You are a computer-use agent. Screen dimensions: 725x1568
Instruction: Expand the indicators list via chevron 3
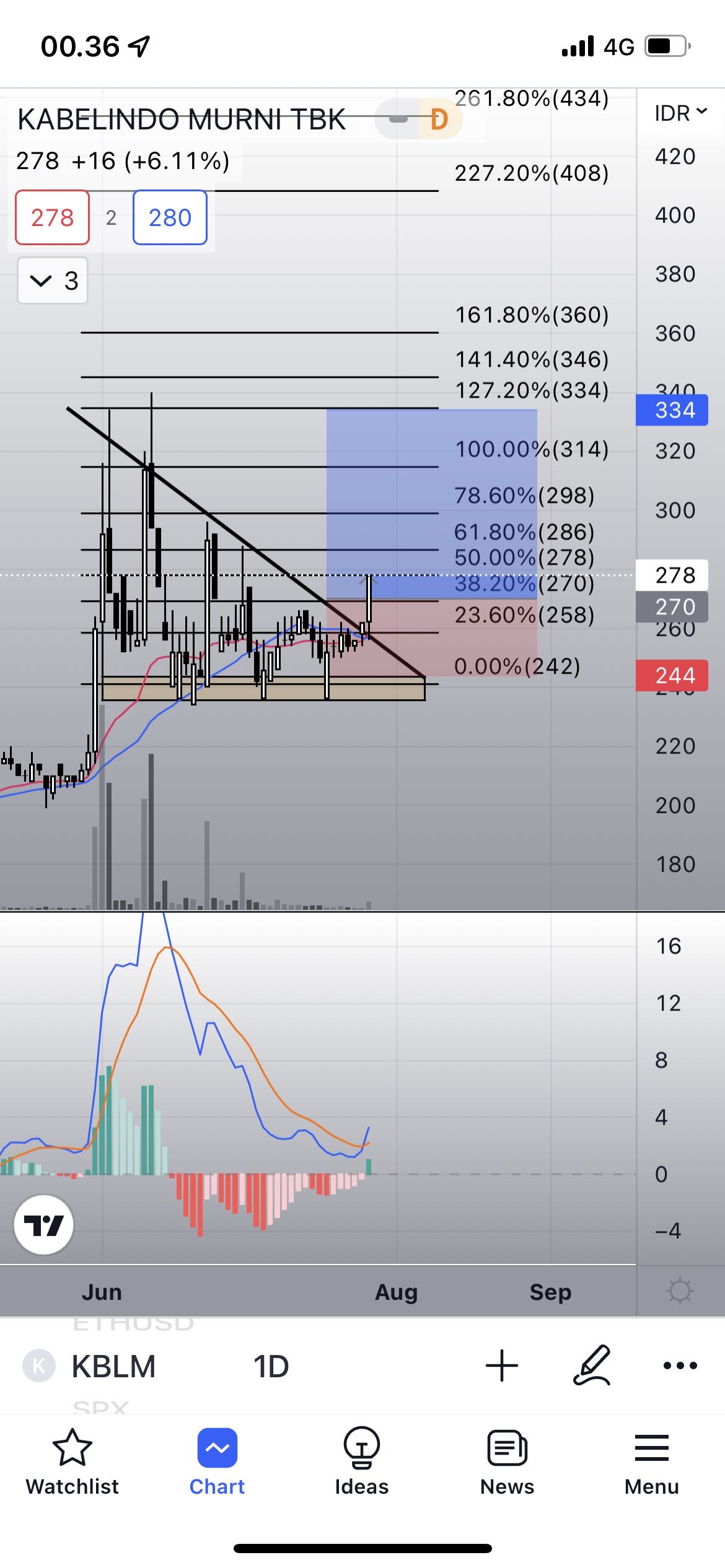[x=53, y=282]
